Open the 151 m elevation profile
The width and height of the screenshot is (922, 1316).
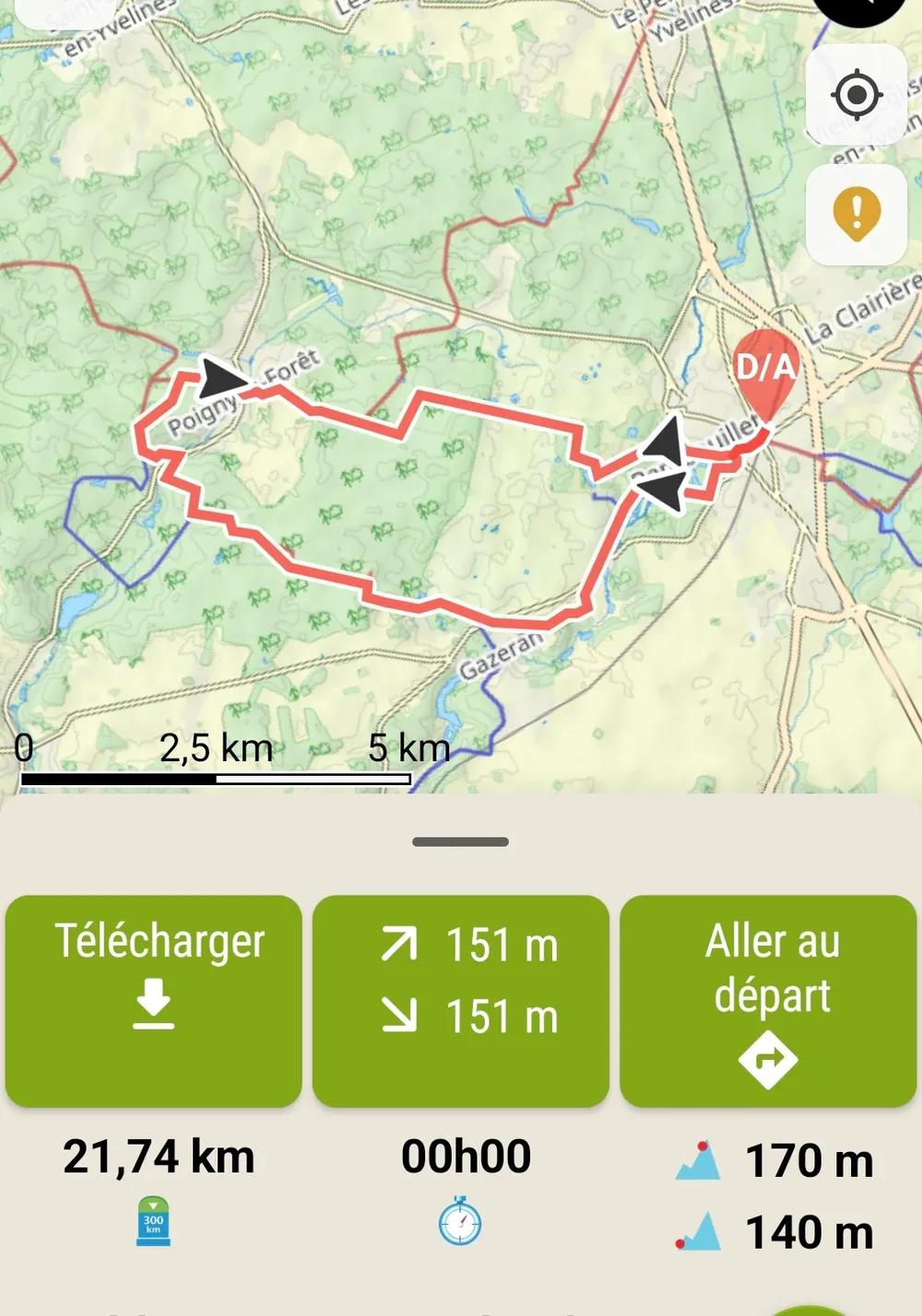pos(461,1001)
